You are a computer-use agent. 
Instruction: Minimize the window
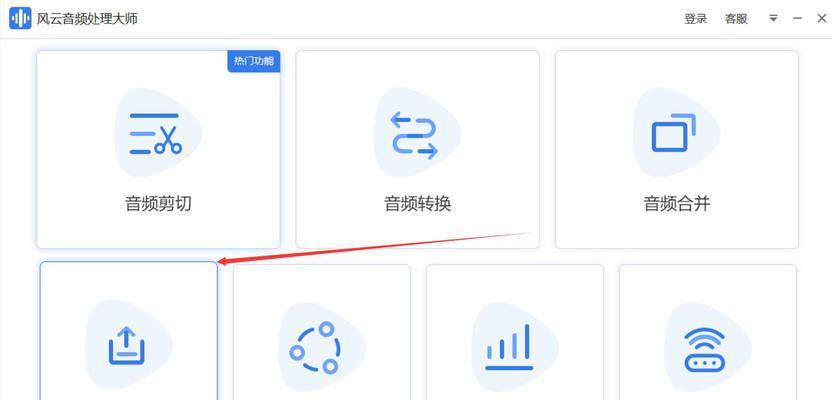tap(797, 19)
